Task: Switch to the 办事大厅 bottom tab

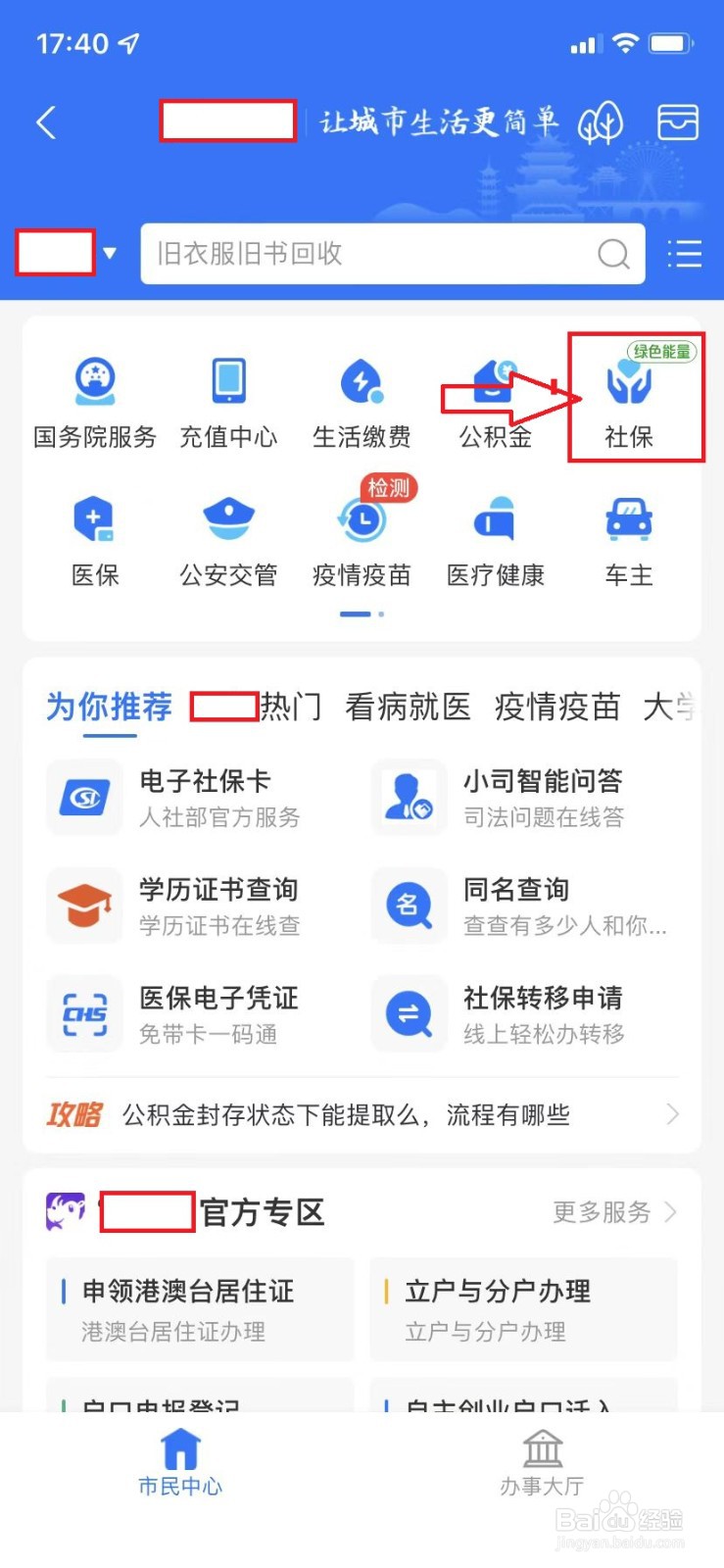Action: tap(543, 1464)
